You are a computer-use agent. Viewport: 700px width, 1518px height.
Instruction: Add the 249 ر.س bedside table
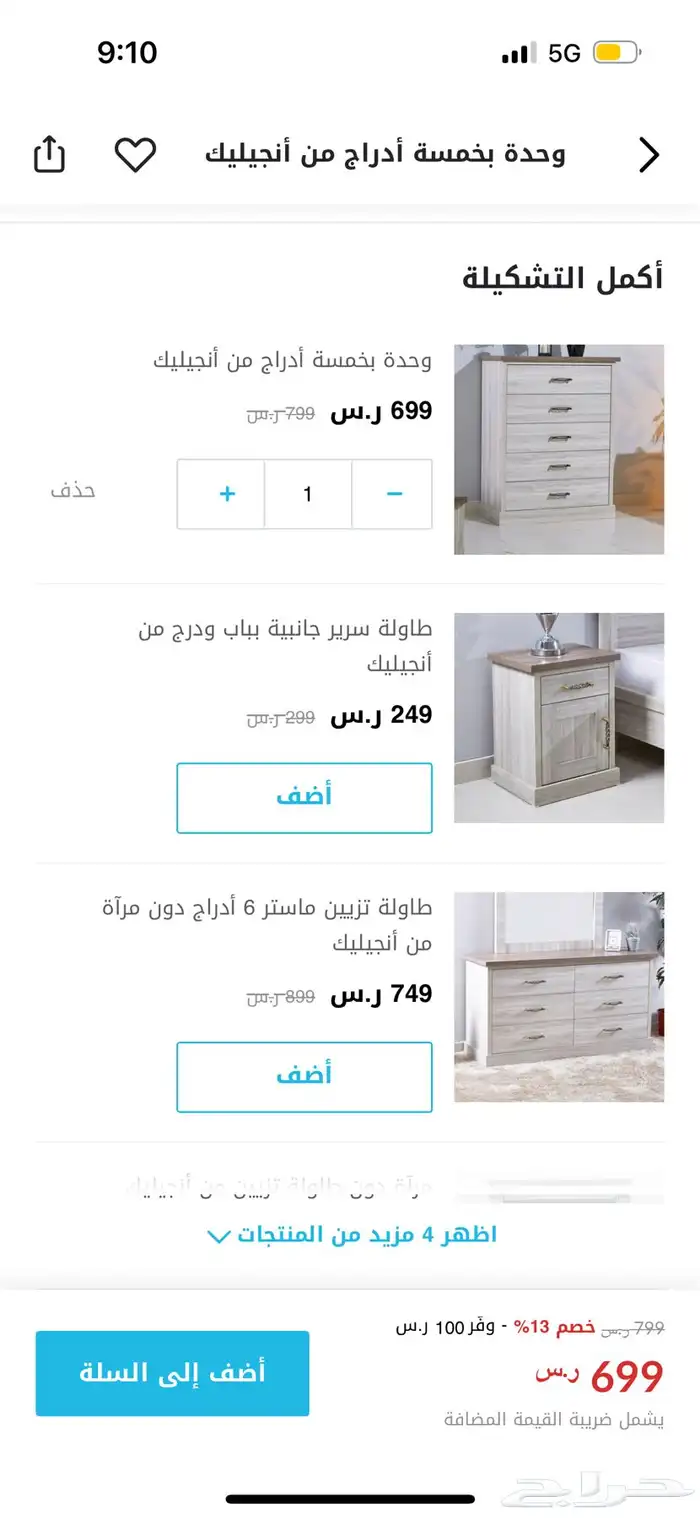coord(304,797)
